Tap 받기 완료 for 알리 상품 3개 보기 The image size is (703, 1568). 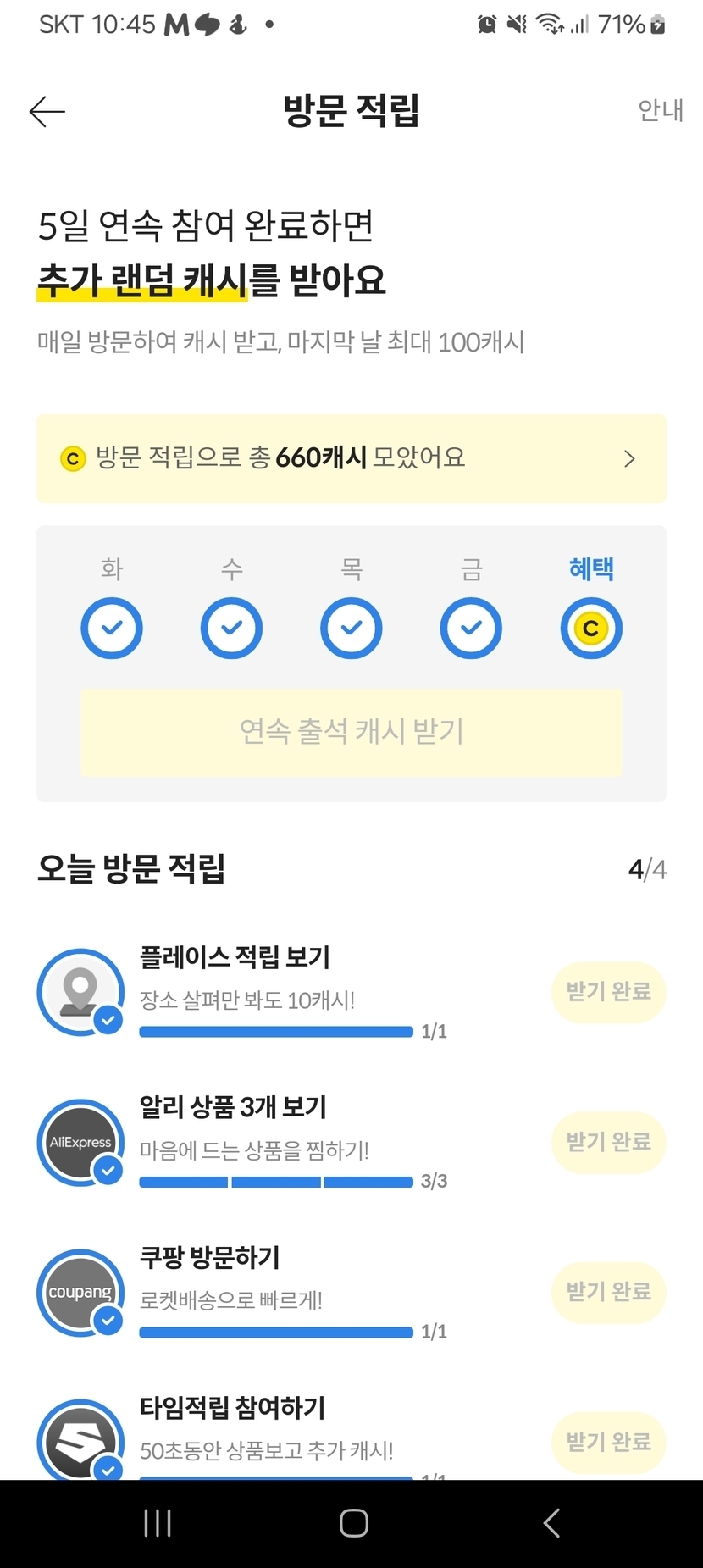point(608,1142)
